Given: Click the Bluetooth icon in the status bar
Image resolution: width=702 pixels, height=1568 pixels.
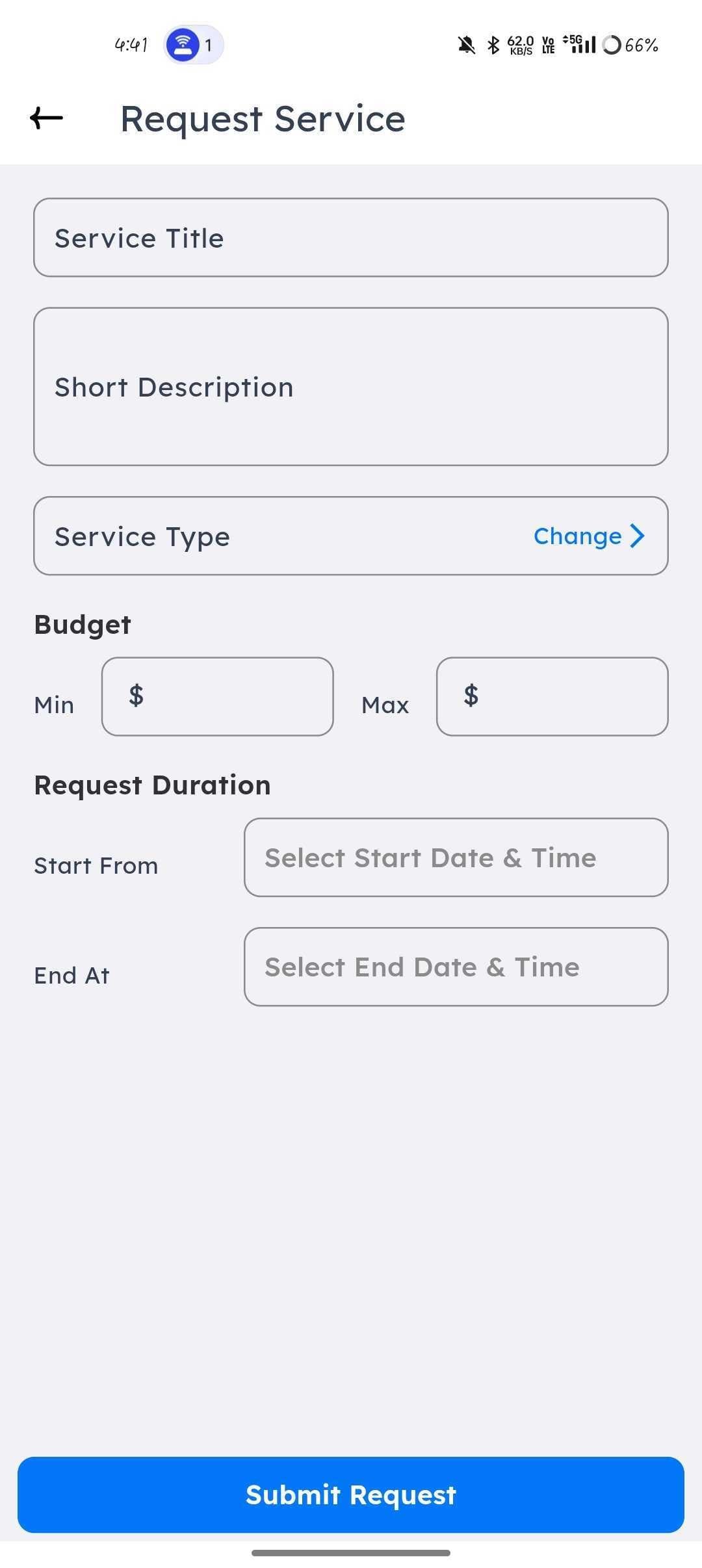Looking at the screenshot, I should [492, 46].
